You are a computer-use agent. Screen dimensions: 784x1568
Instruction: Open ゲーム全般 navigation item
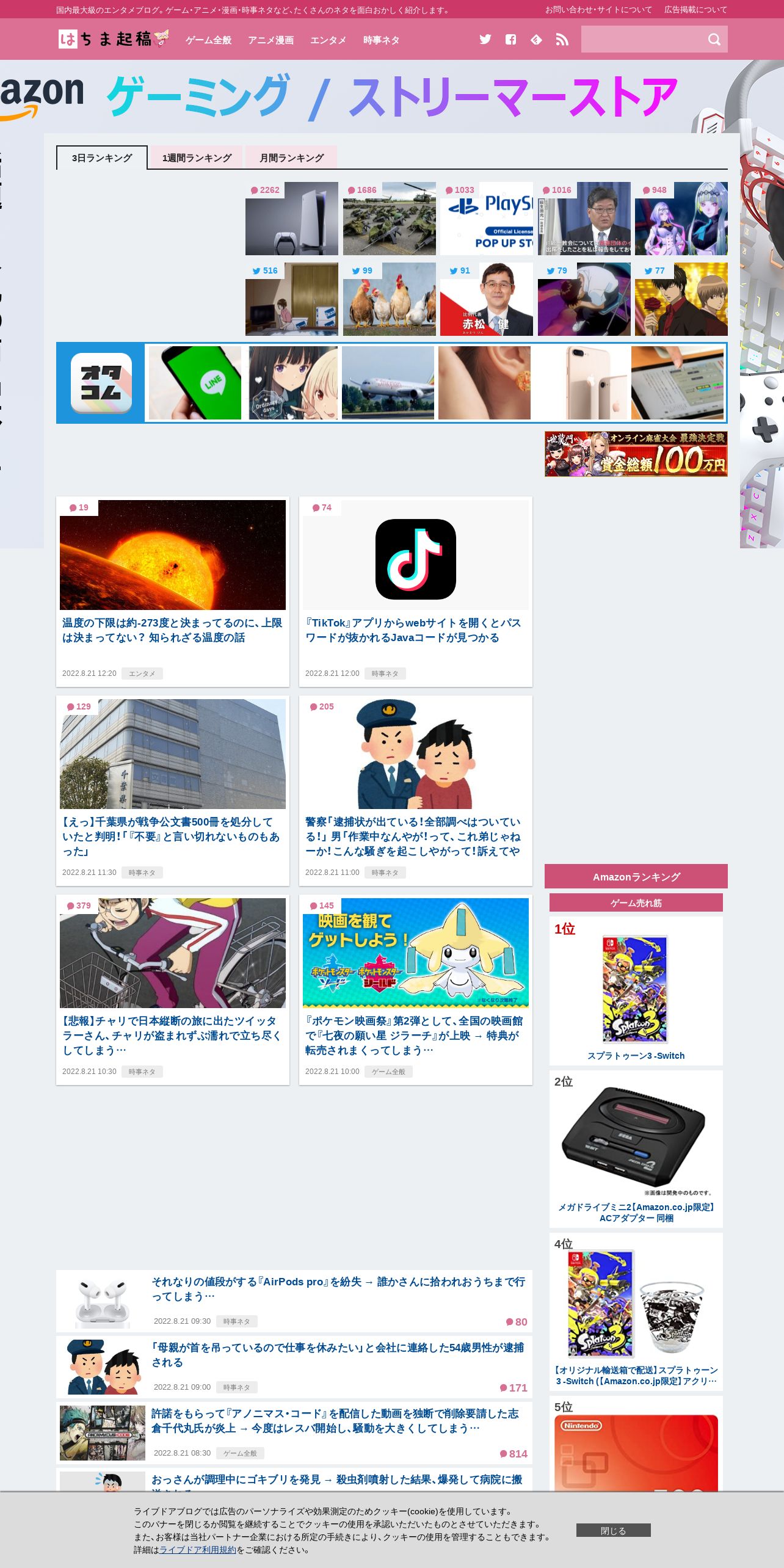pos(208,40)
